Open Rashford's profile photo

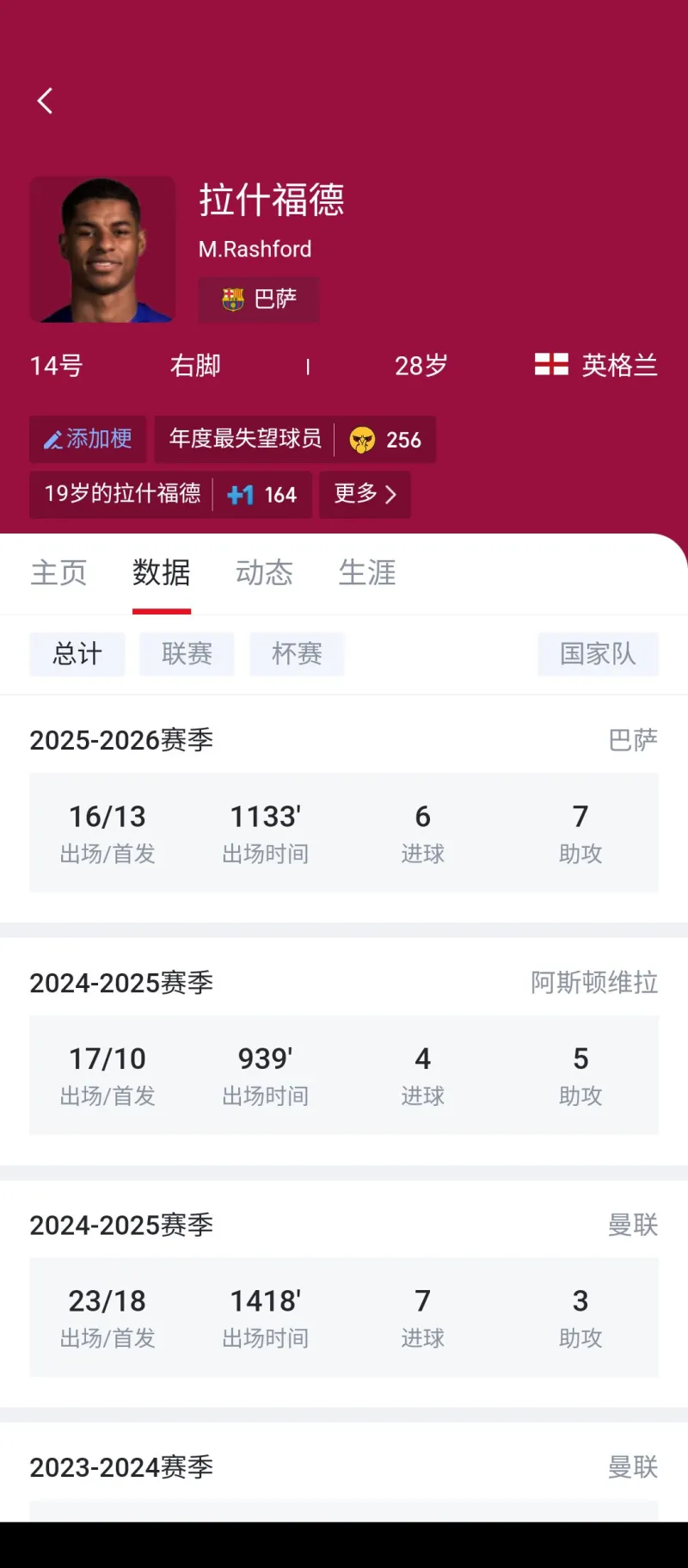[101, 249]
